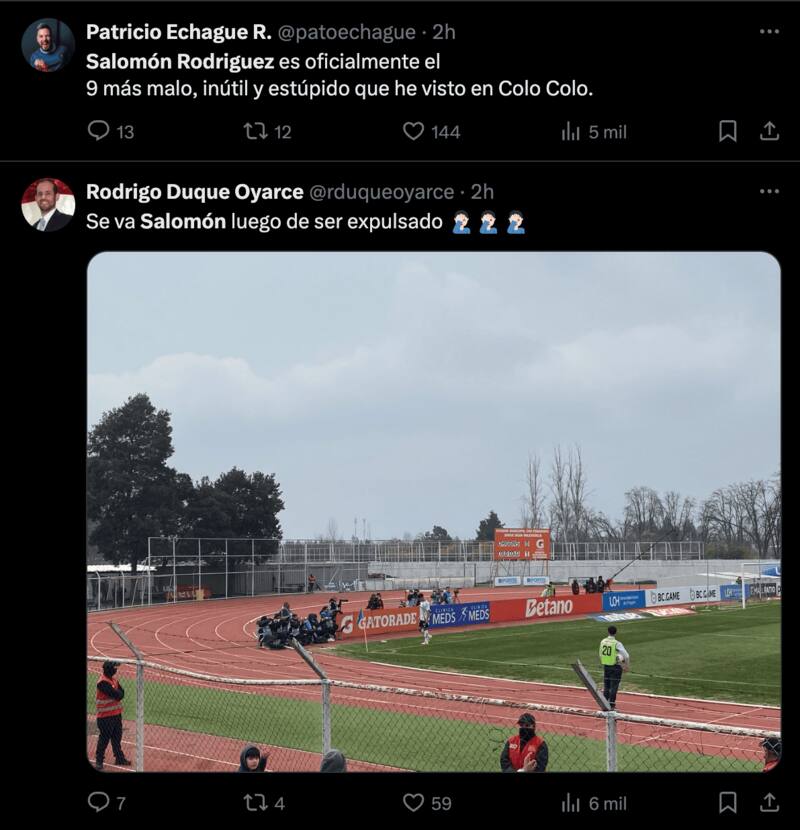Image resolution: width=800 pixels, height=830 pixels.
Task: Share Patricio Echague's tweet
Action: pyautogui.click(x=769, y=131)
